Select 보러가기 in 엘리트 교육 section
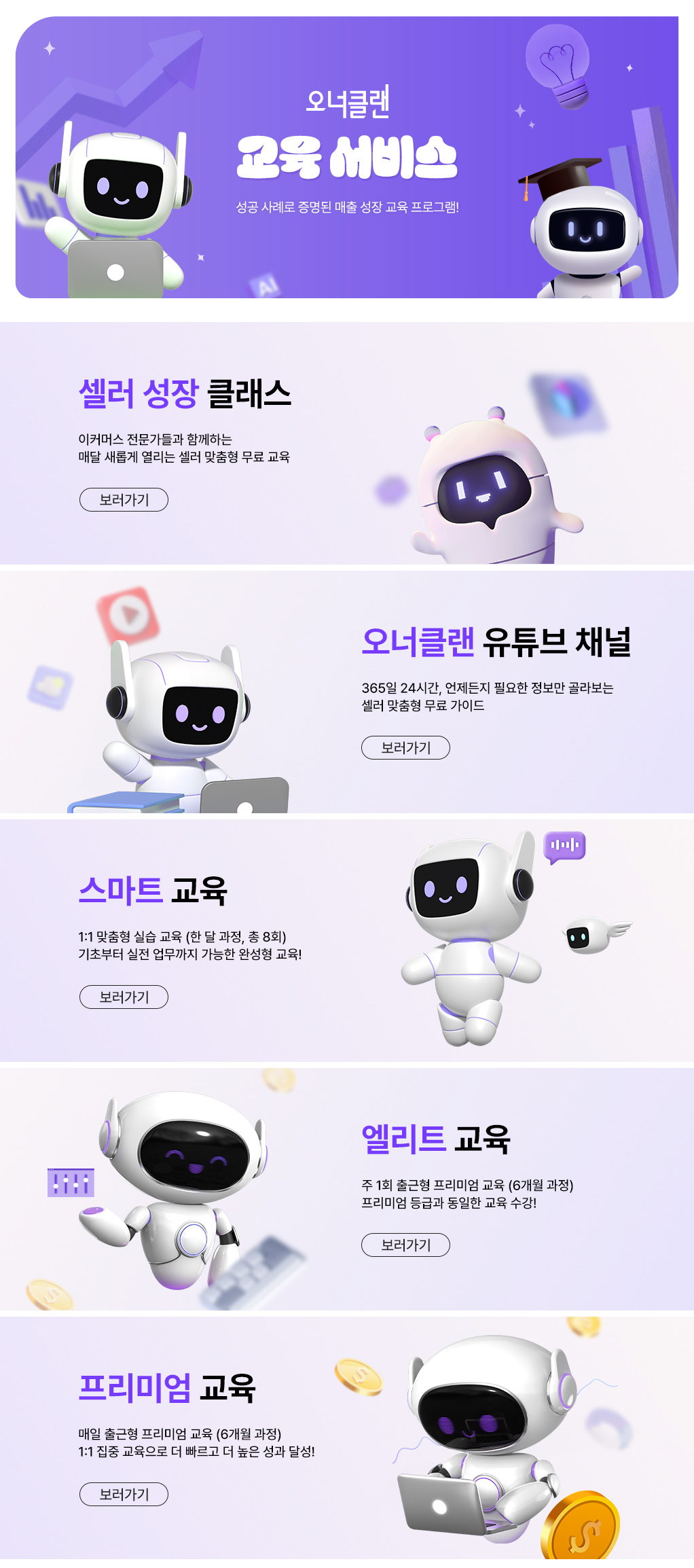 [405, 1245]
